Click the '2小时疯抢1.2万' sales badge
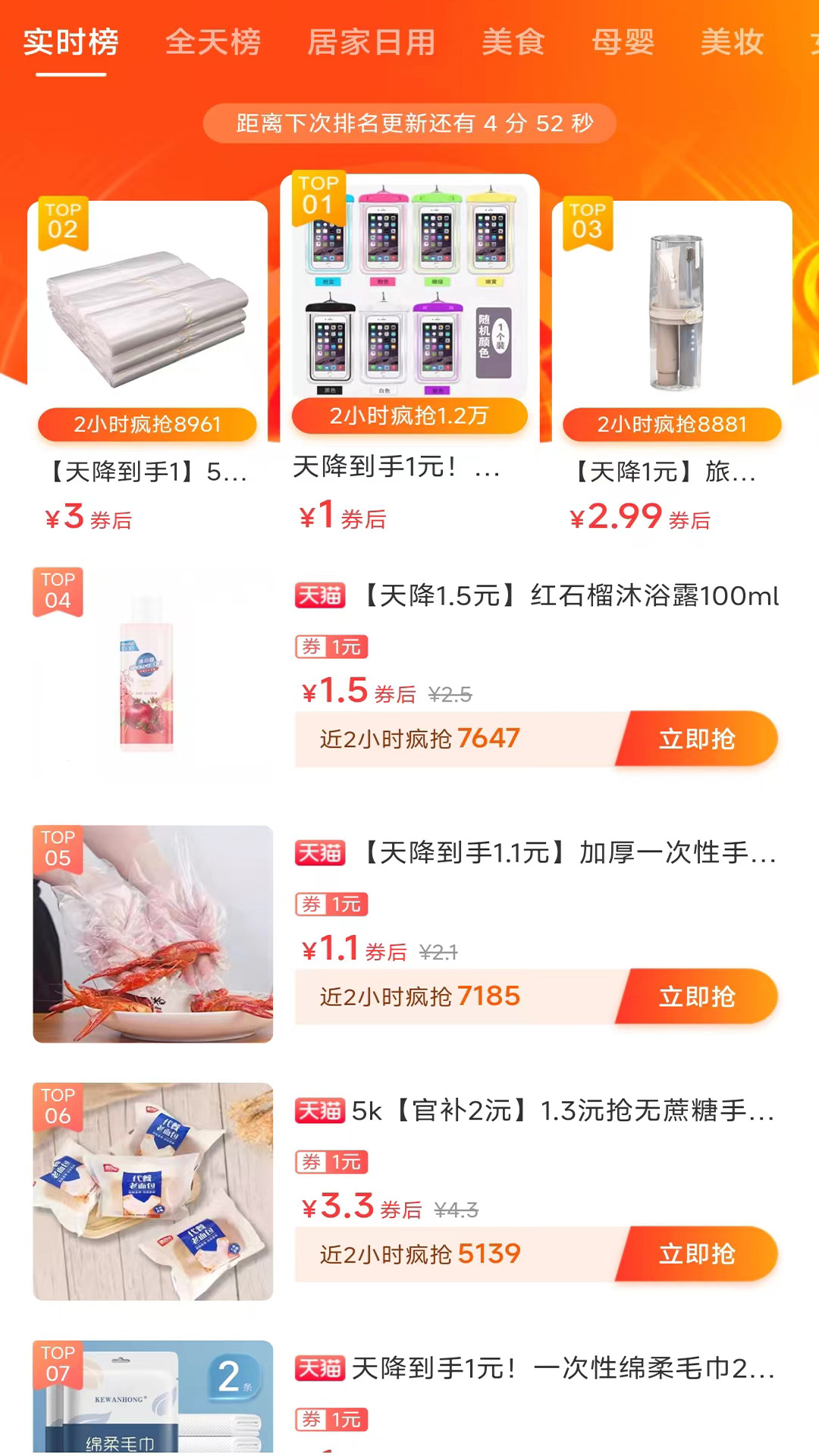 coord(409,416)
